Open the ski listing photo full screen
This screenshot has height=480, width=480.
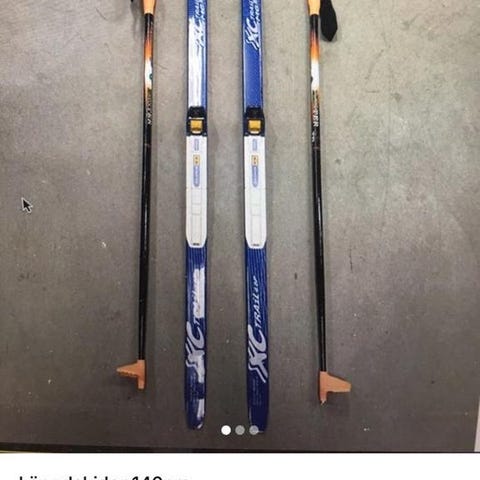click(240, 226)
